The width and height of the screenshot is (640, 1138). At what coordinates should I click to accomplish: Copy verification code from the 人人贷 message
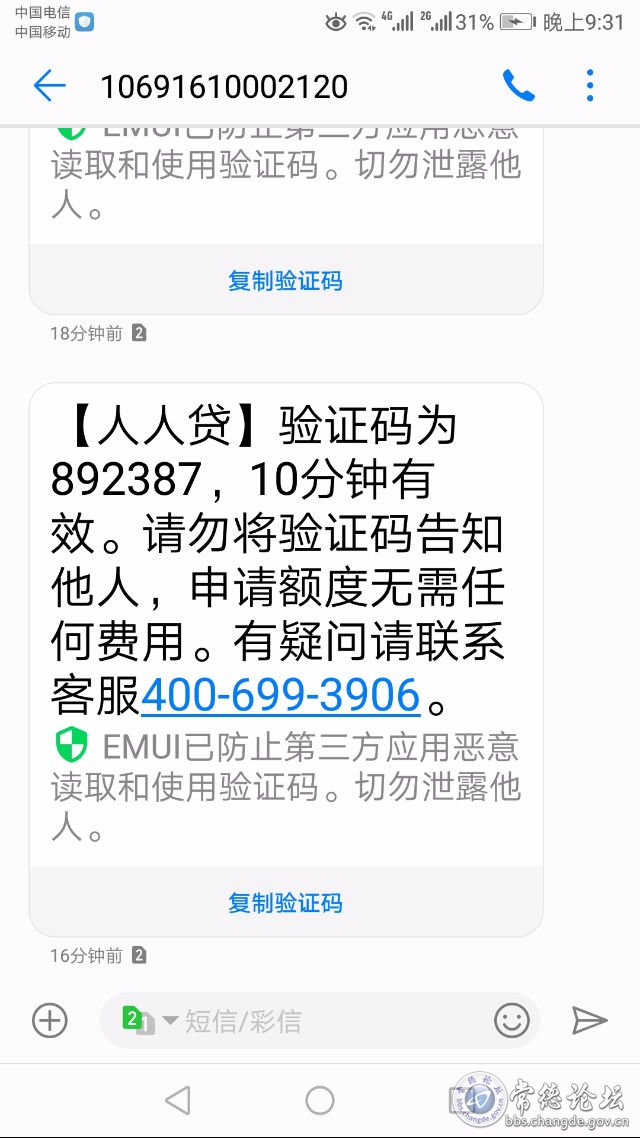[285, 903]
